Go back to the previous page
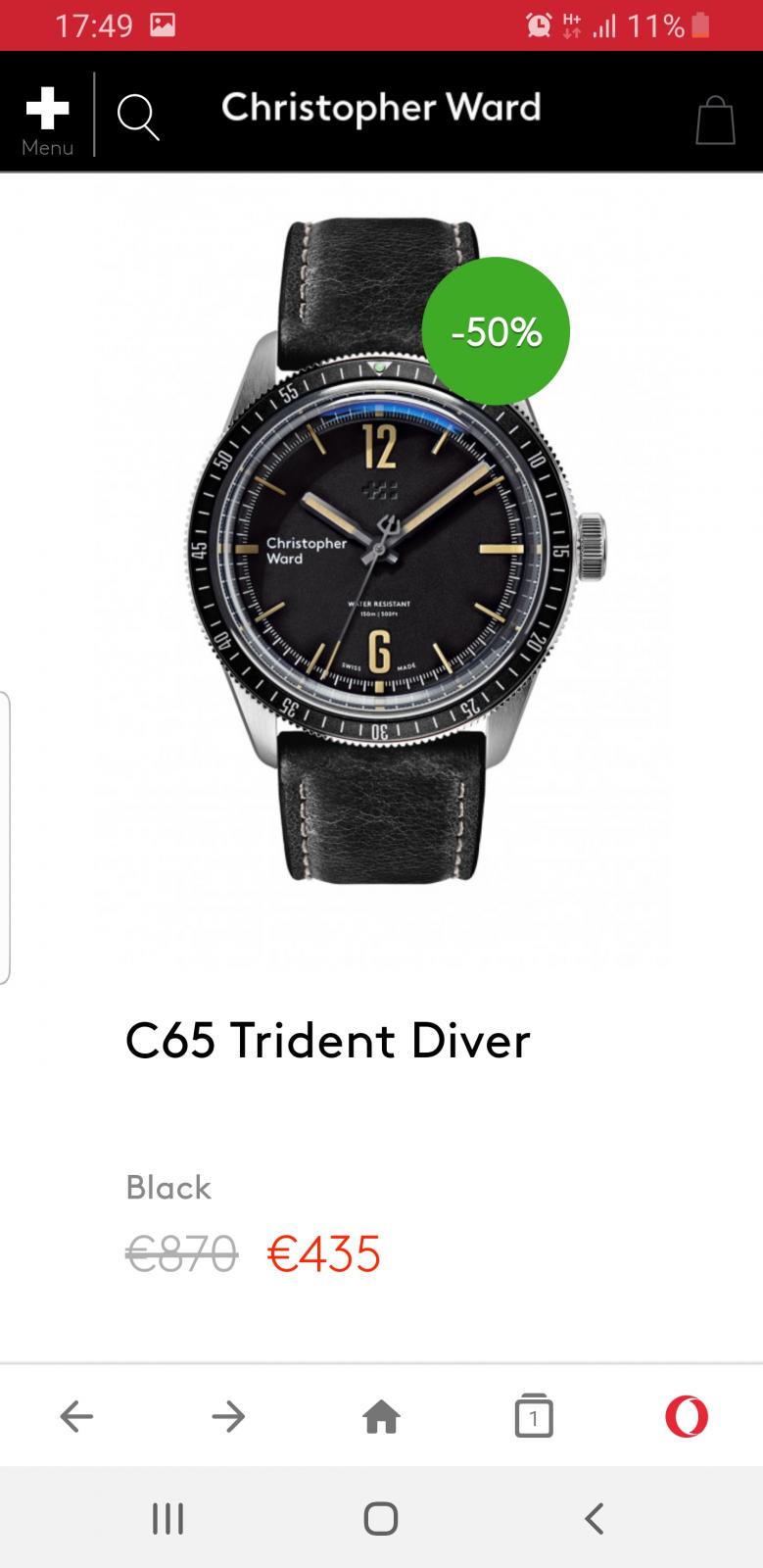Image resolution: width=763 pixels, height=1568 pixels. tap(76, 1416)
